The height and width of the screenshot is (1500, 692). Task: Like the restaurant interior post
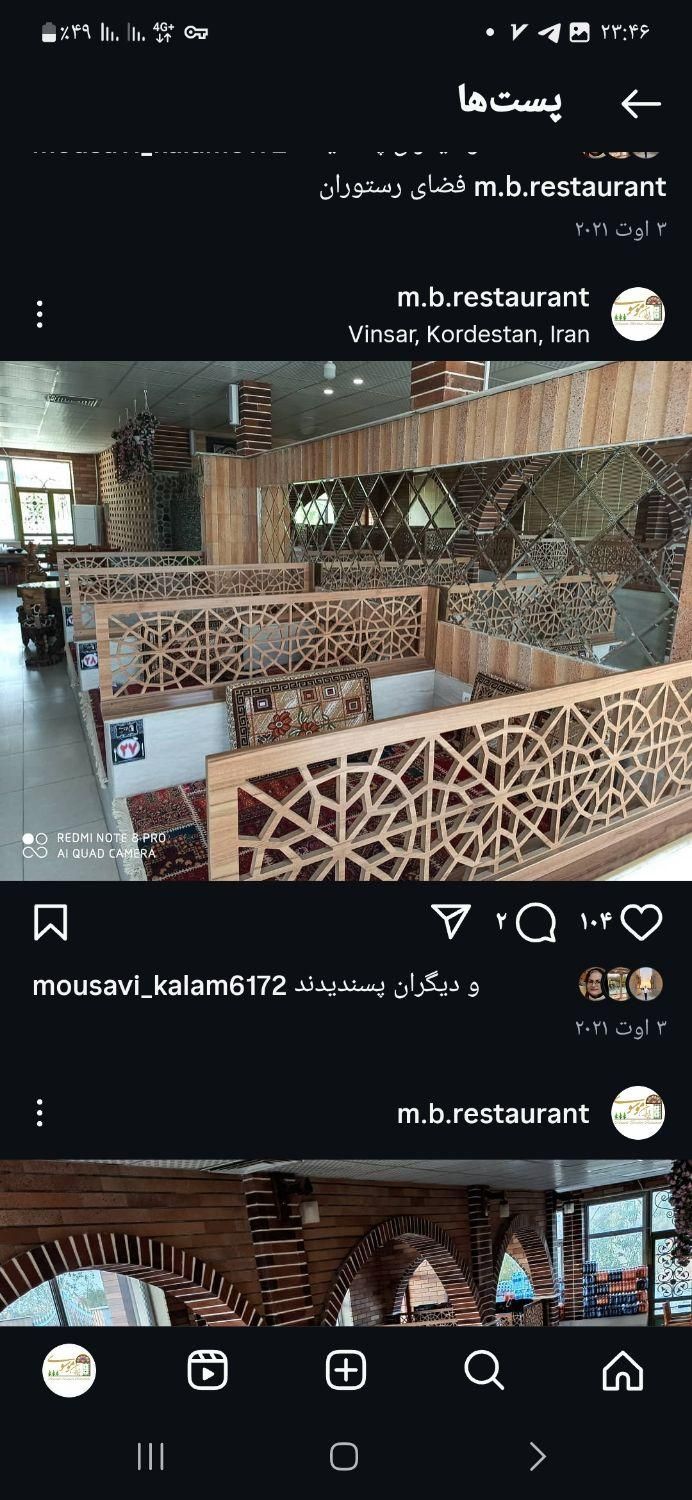(x=641, y=922)
